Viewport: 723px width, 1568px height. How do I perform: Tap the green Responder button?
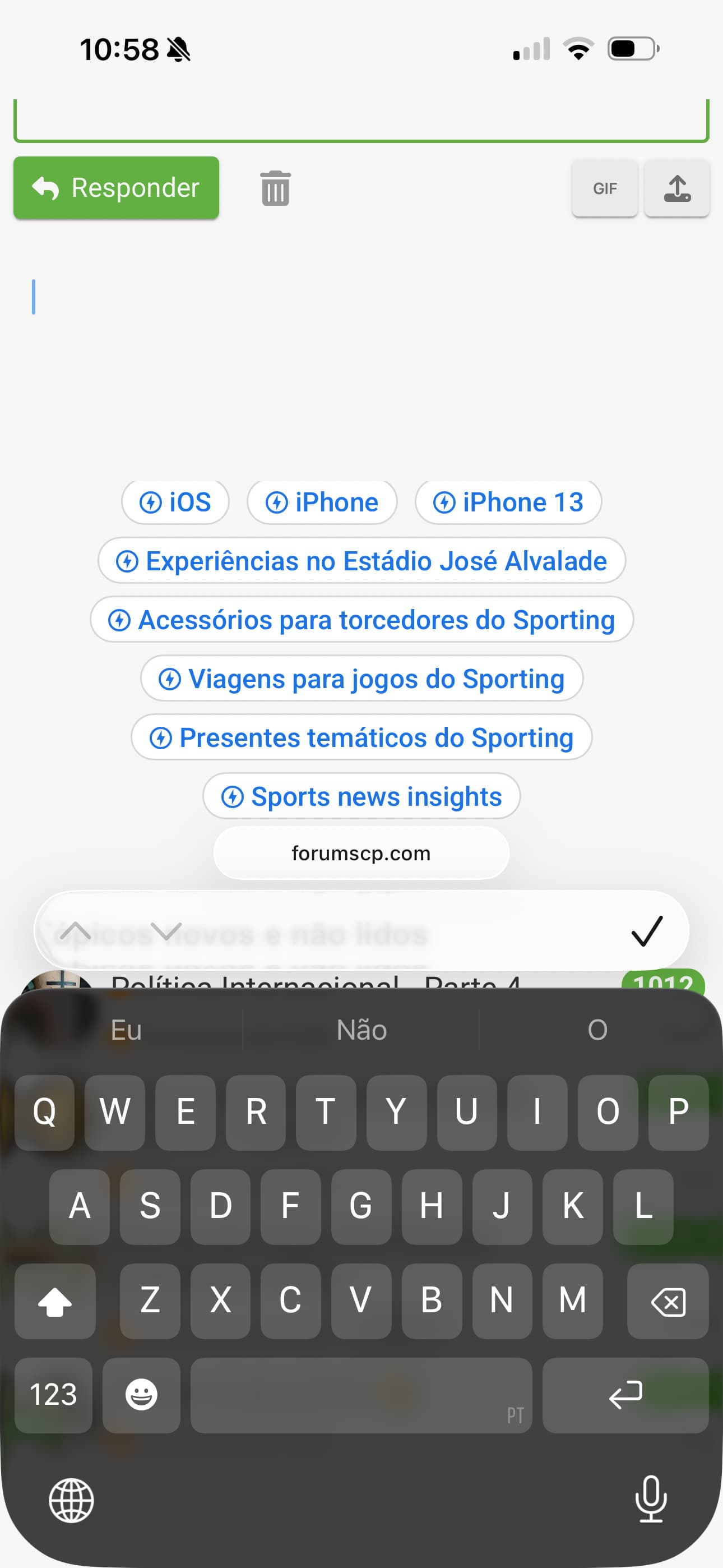116,187
